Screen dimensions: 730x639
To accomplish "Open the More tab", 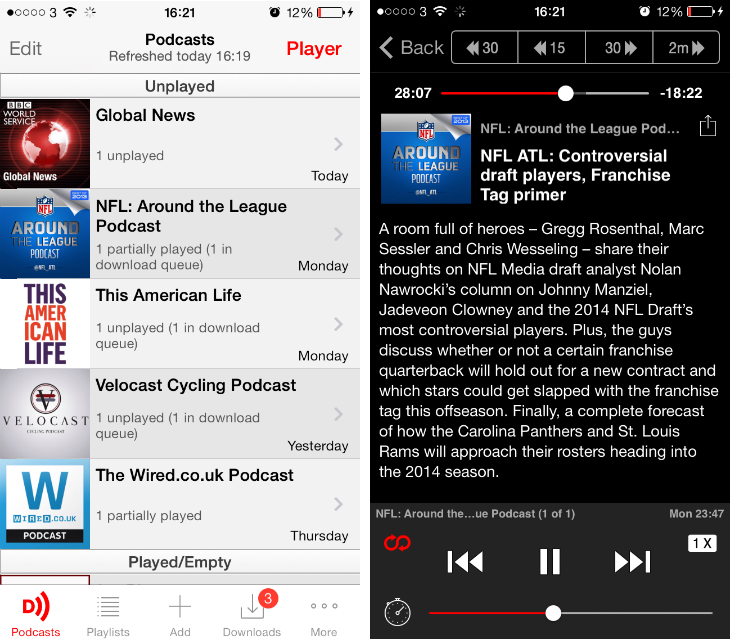I will [324, 613].
